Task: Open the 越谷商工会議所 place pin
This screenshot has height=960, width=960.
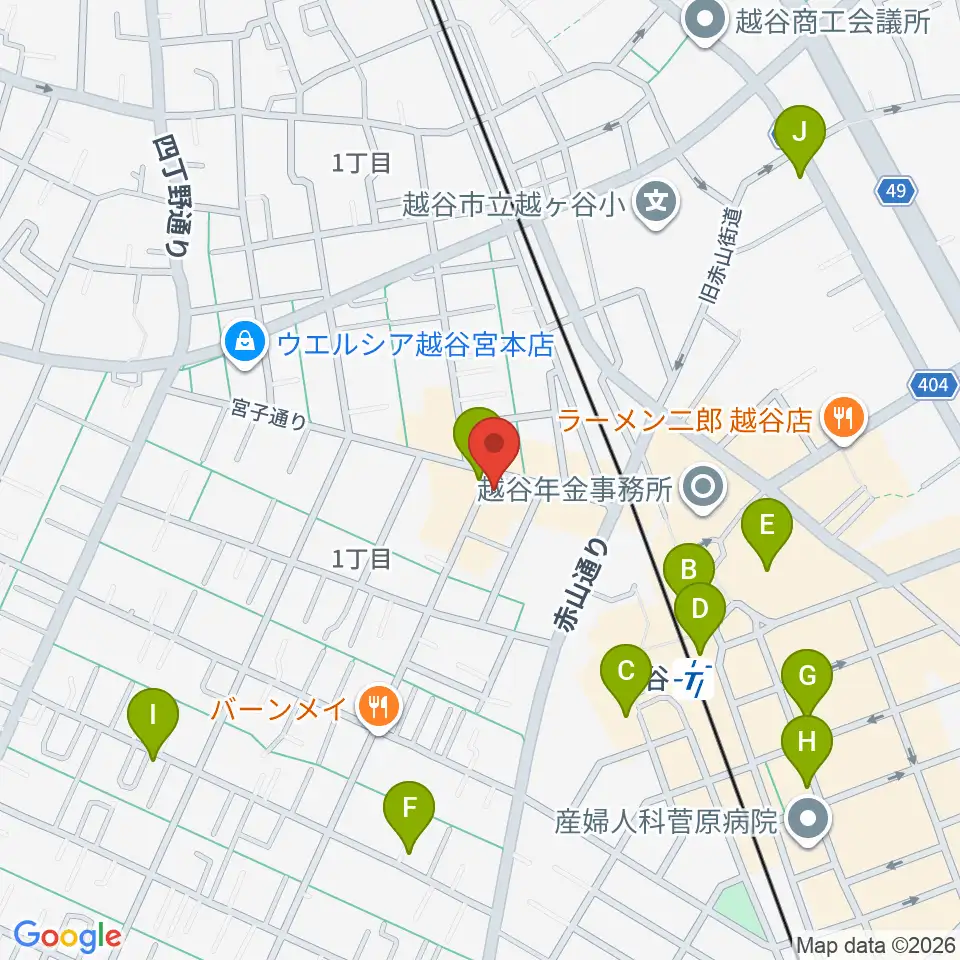Action: [x=705, y=22]
